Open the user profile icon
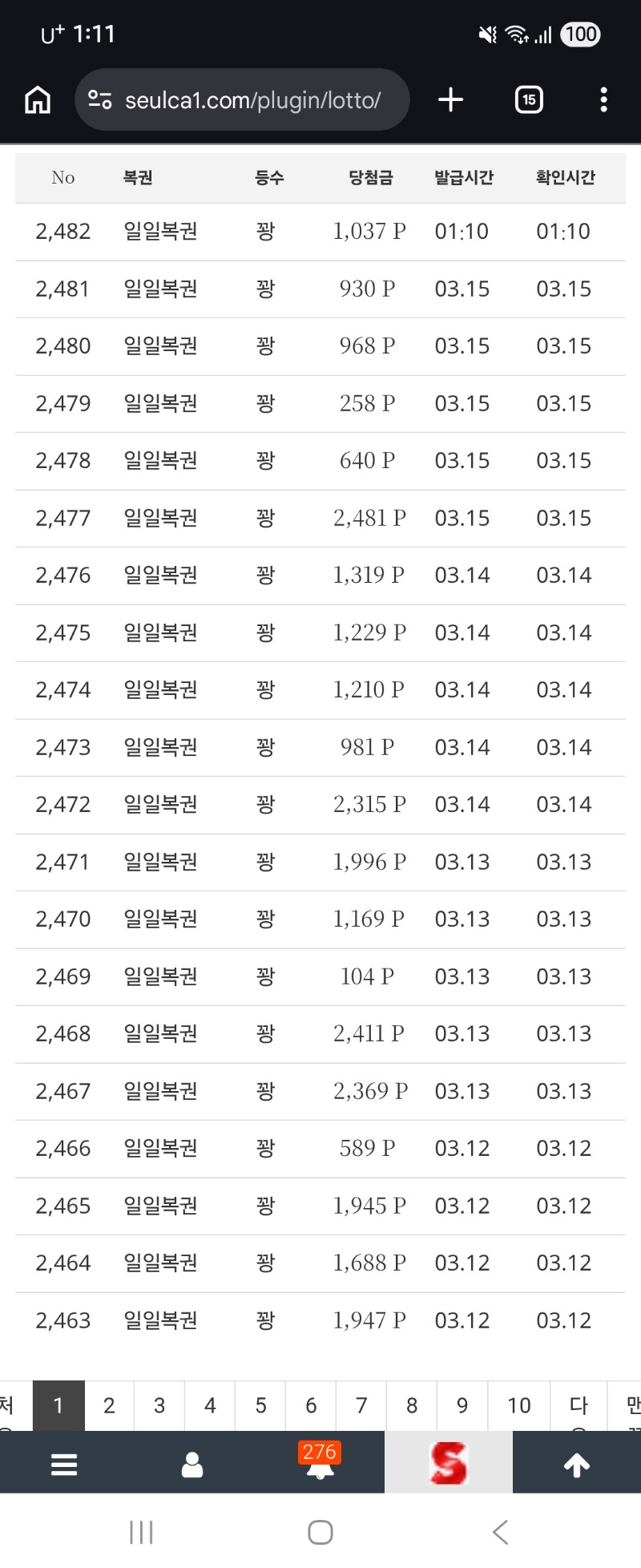 [x=192, y=1465]
